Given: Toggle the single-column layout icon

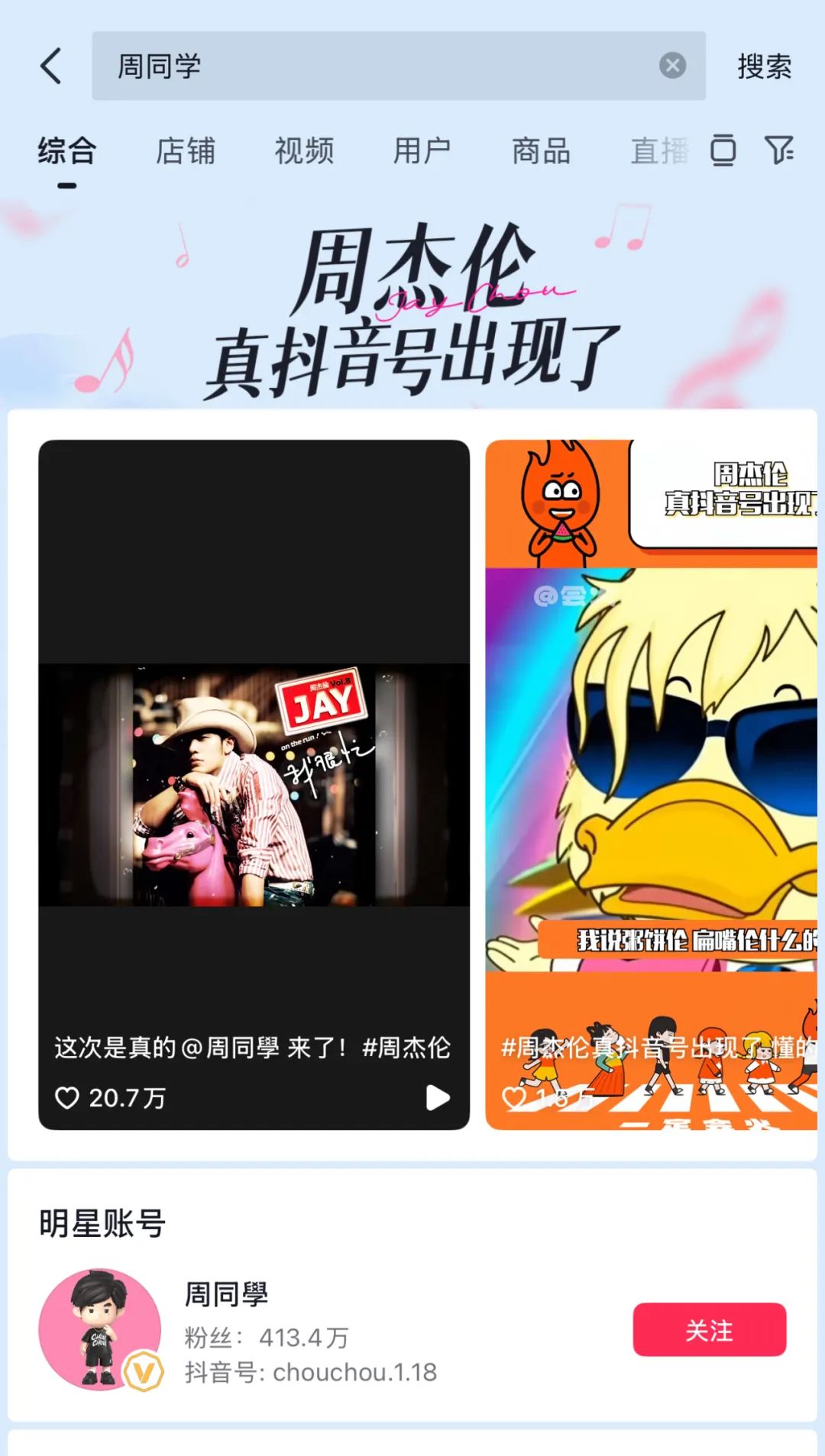Looking at the screenshot, I should point(723,150).
